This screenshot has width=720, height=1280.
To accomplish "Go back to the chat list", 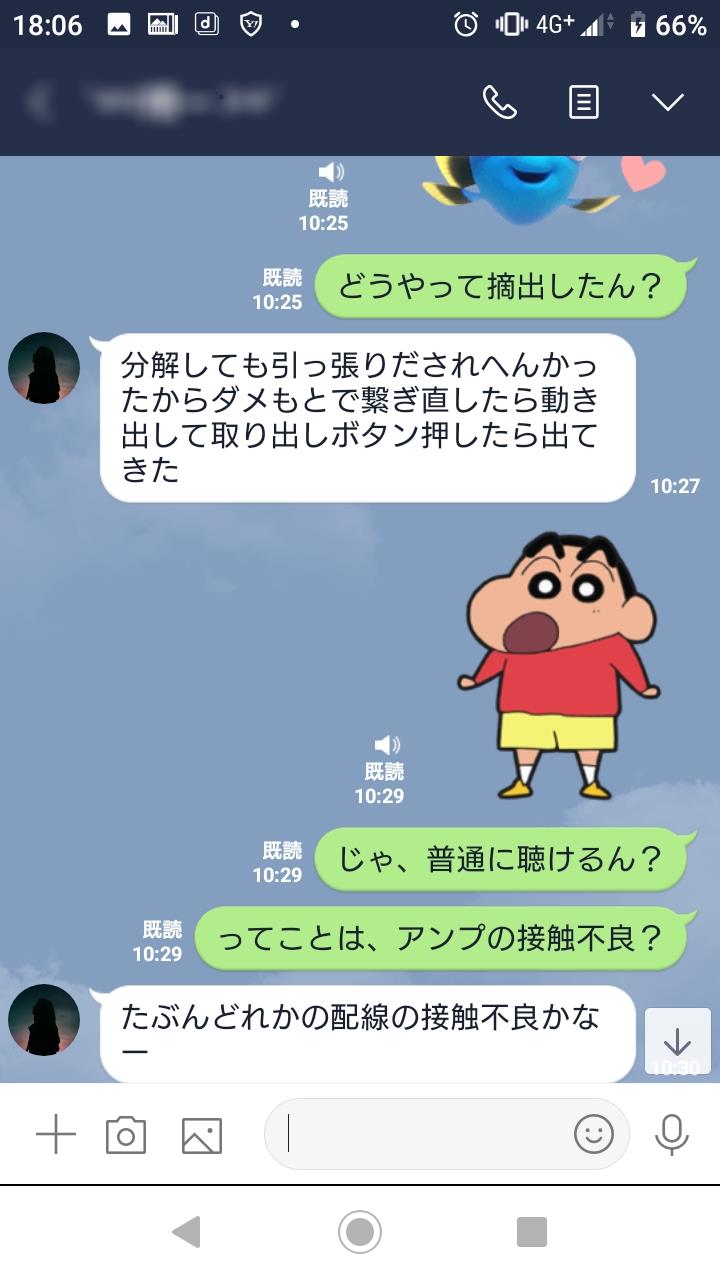I will 40,102.
